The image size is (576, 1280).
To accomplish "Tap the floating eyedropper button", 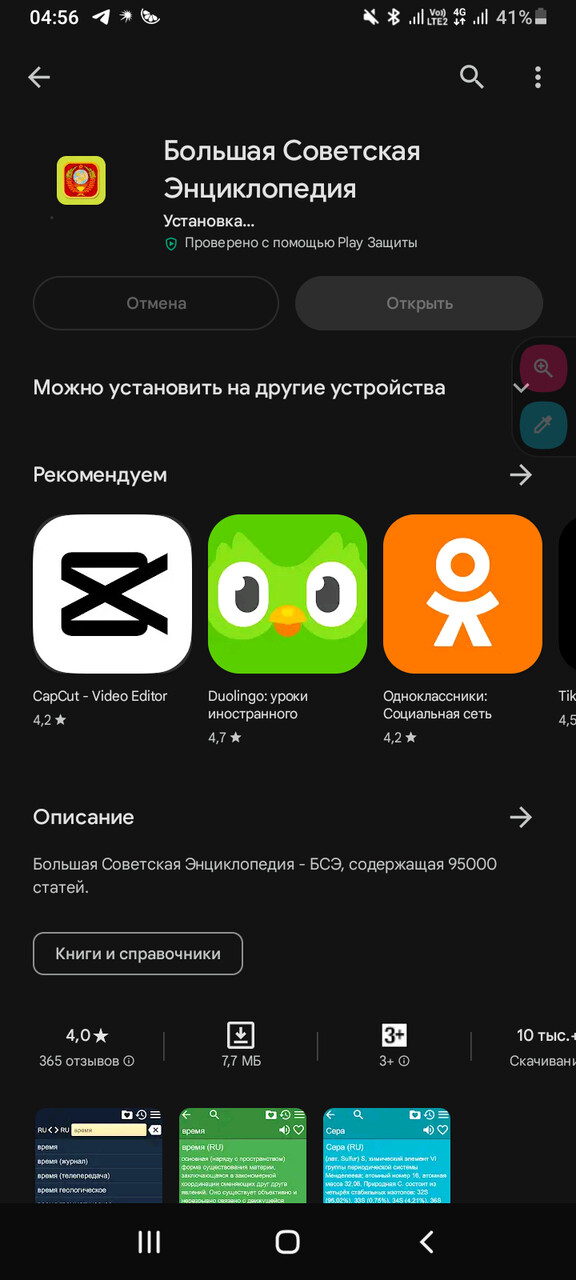I will point(543,425).
